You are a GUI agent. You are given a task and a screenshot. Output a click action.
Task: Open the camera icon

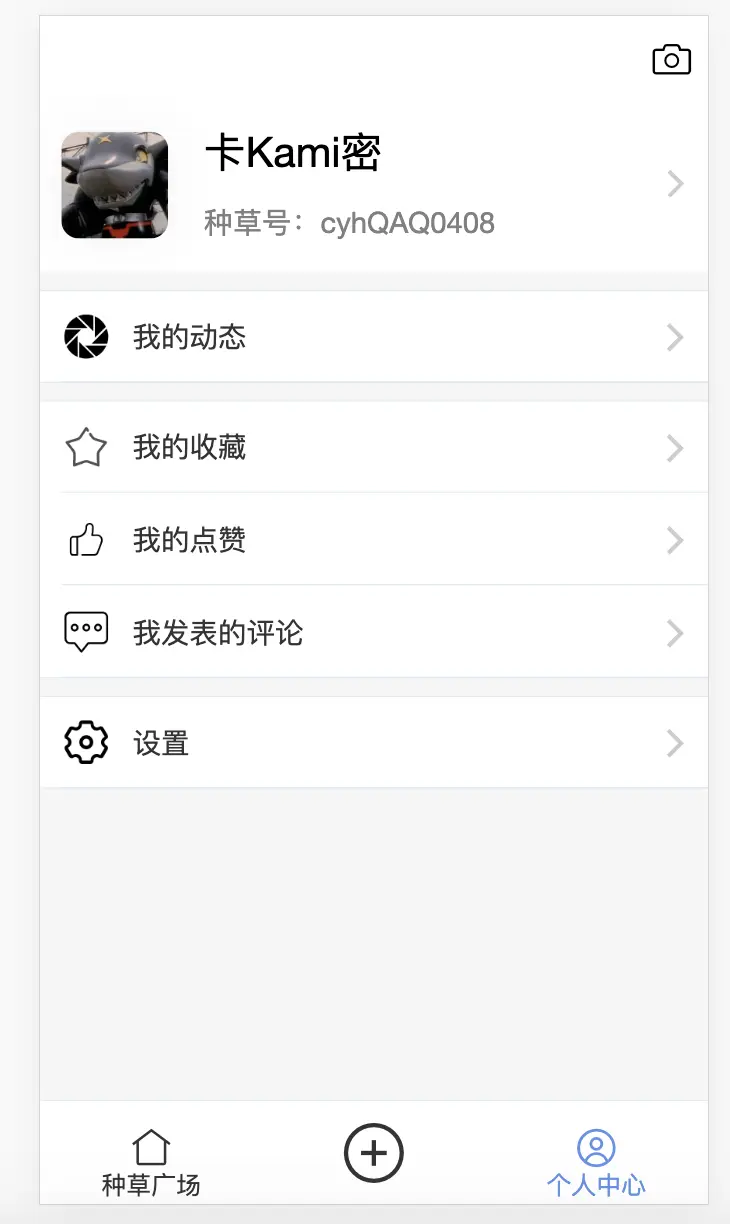click(x=671, y=60)
